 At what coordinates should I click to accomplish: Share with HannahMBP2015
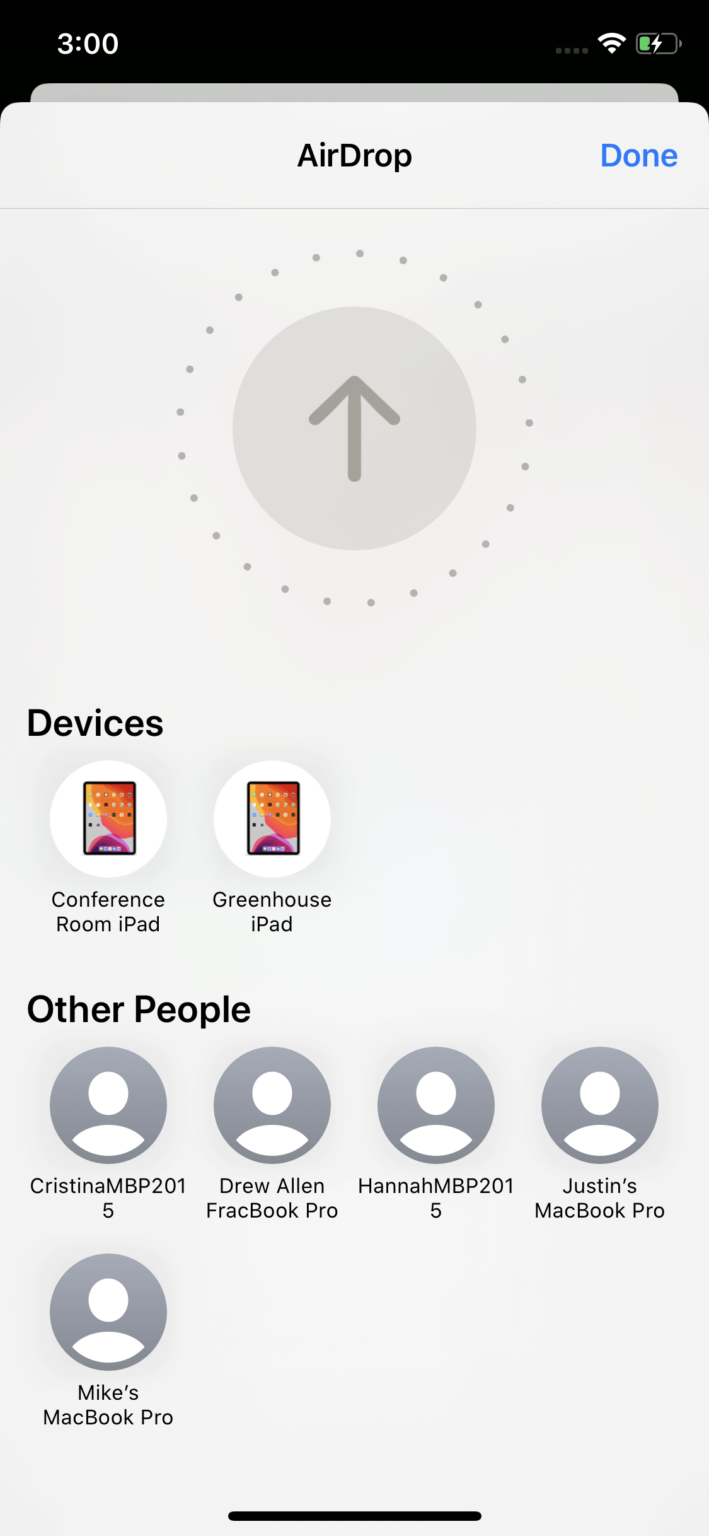tap(436, 1105)
